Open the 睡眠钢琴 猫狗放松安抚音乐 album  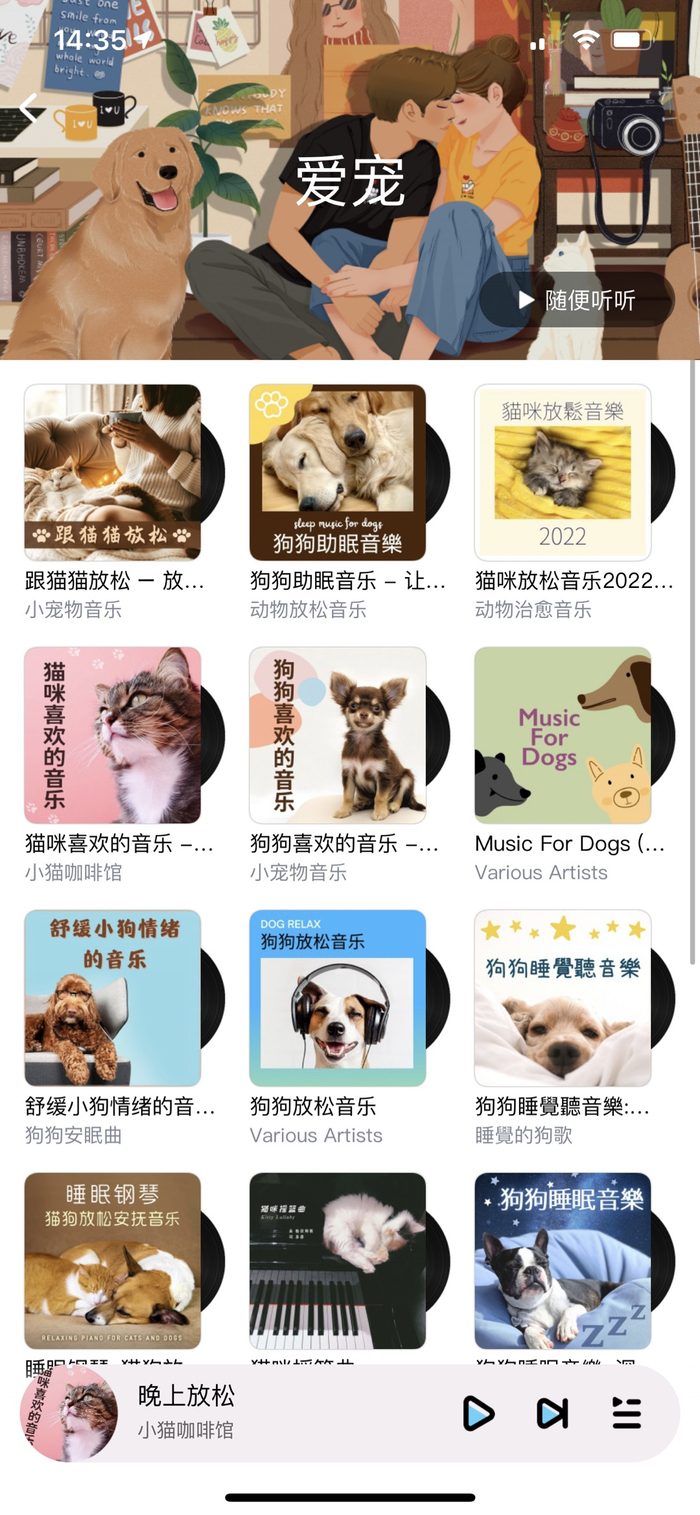(113, 1260)
